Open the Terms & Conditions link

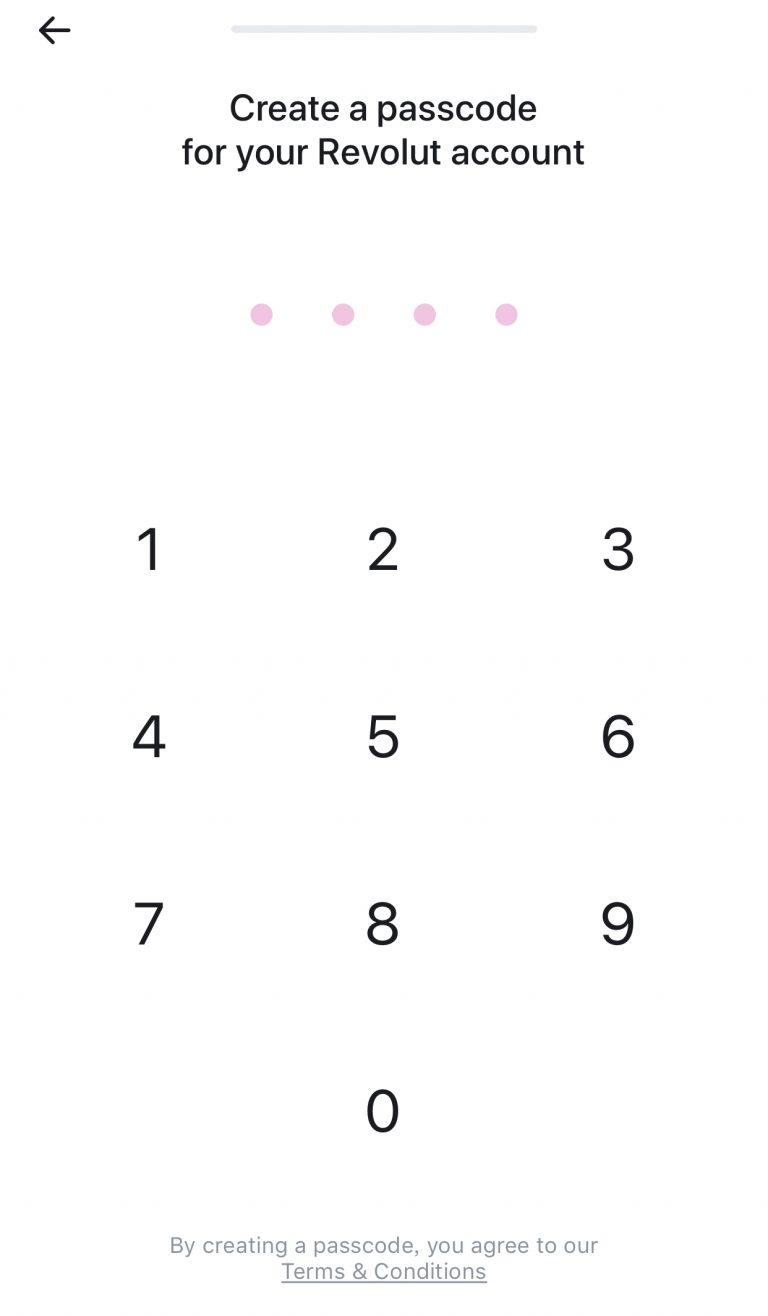tap(383, 1272)
